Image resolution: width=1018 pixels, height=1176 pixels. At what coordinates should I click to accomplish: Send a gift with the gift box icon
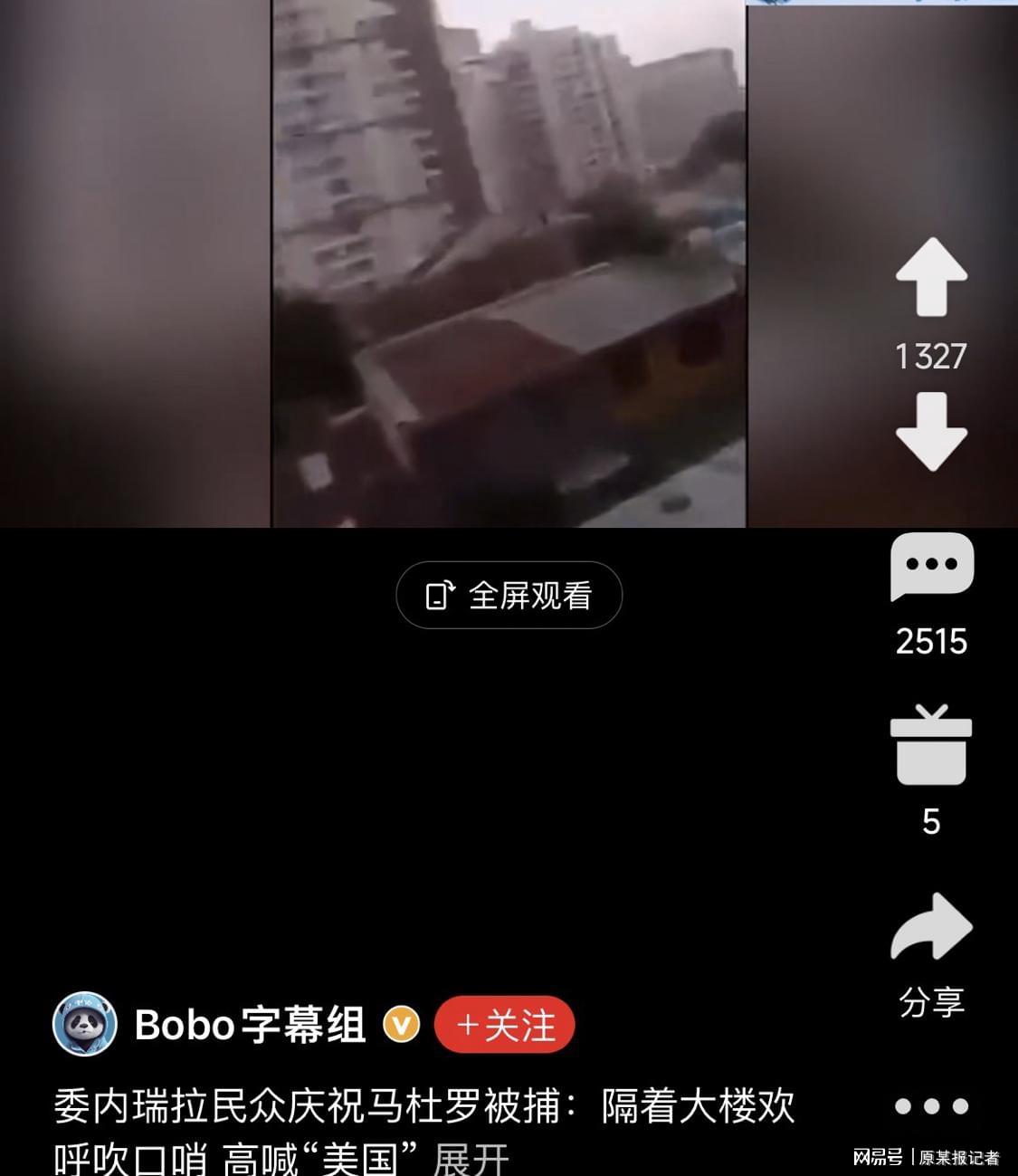931,747
